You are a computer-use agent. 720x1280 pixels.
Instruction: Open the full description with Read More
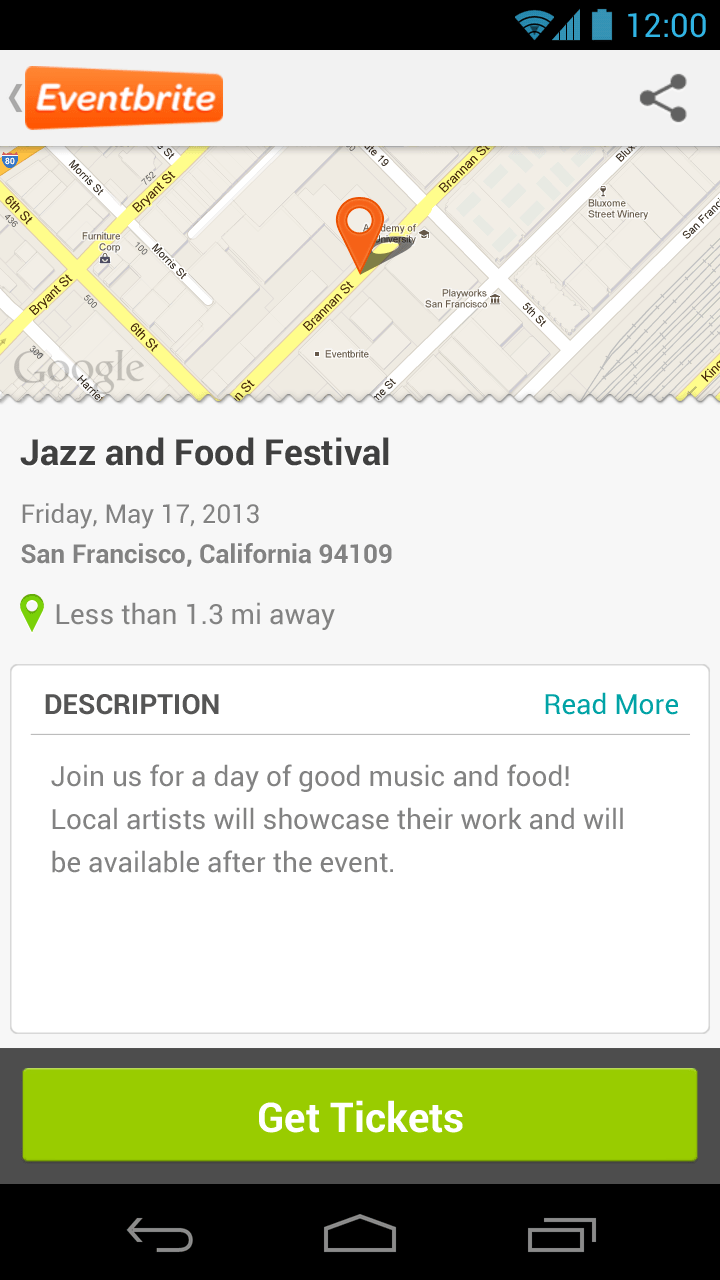coord(611,704)
